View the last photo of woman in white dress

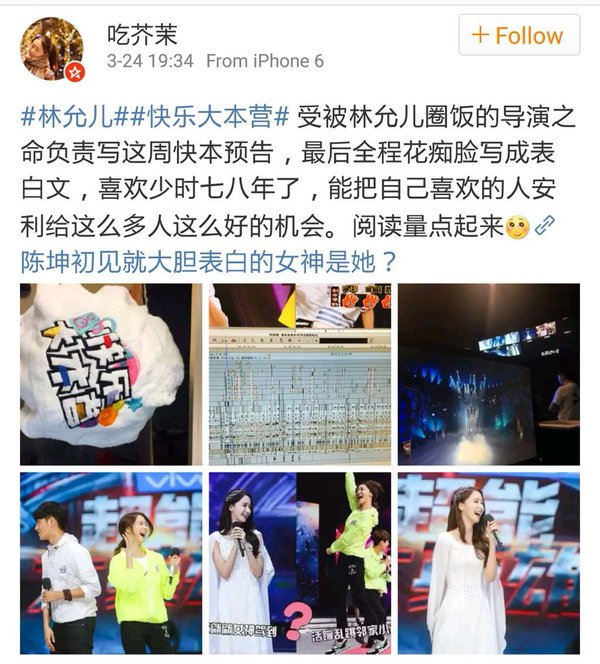pyautogui.click(x=488, y=563)
